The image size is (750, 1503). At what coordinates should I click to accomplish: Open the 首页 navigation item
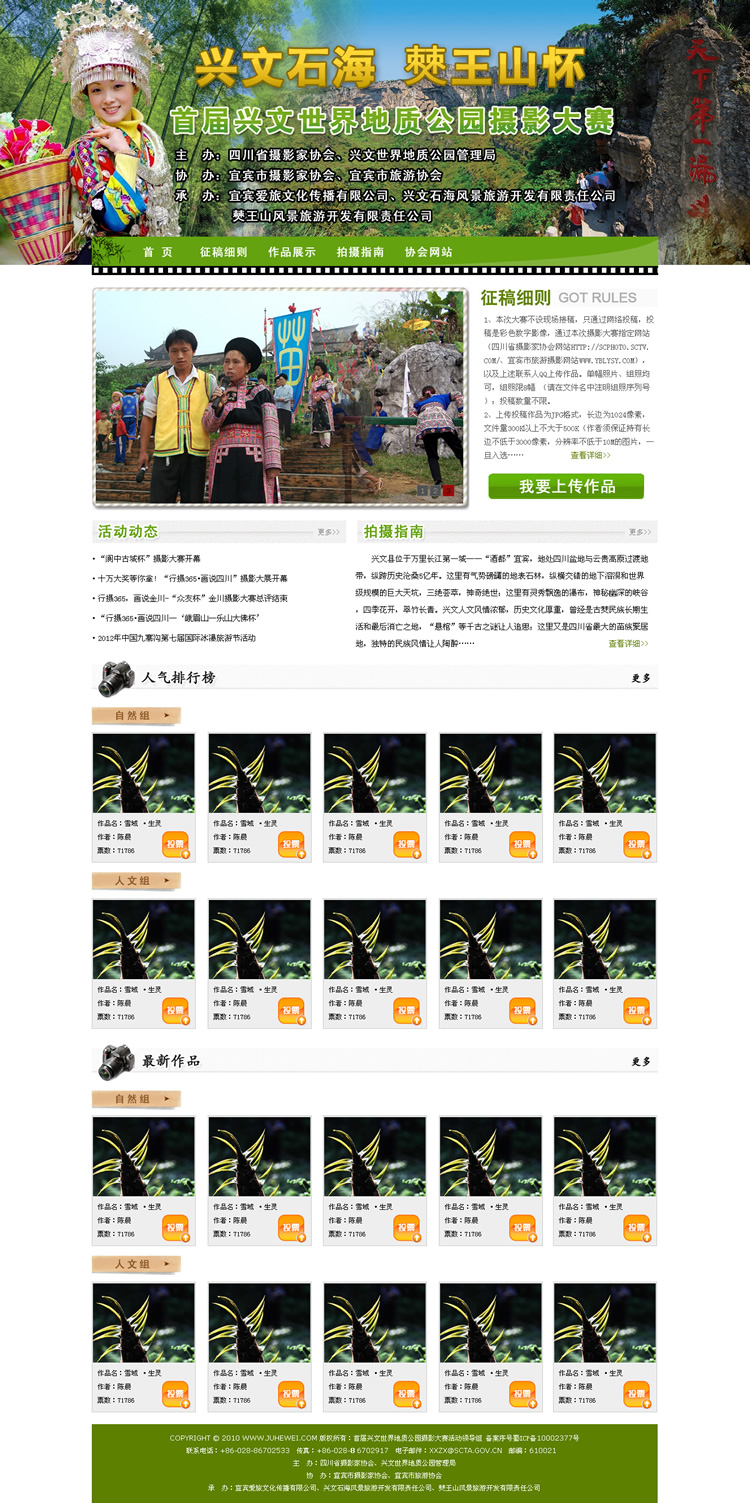[157, 252]
